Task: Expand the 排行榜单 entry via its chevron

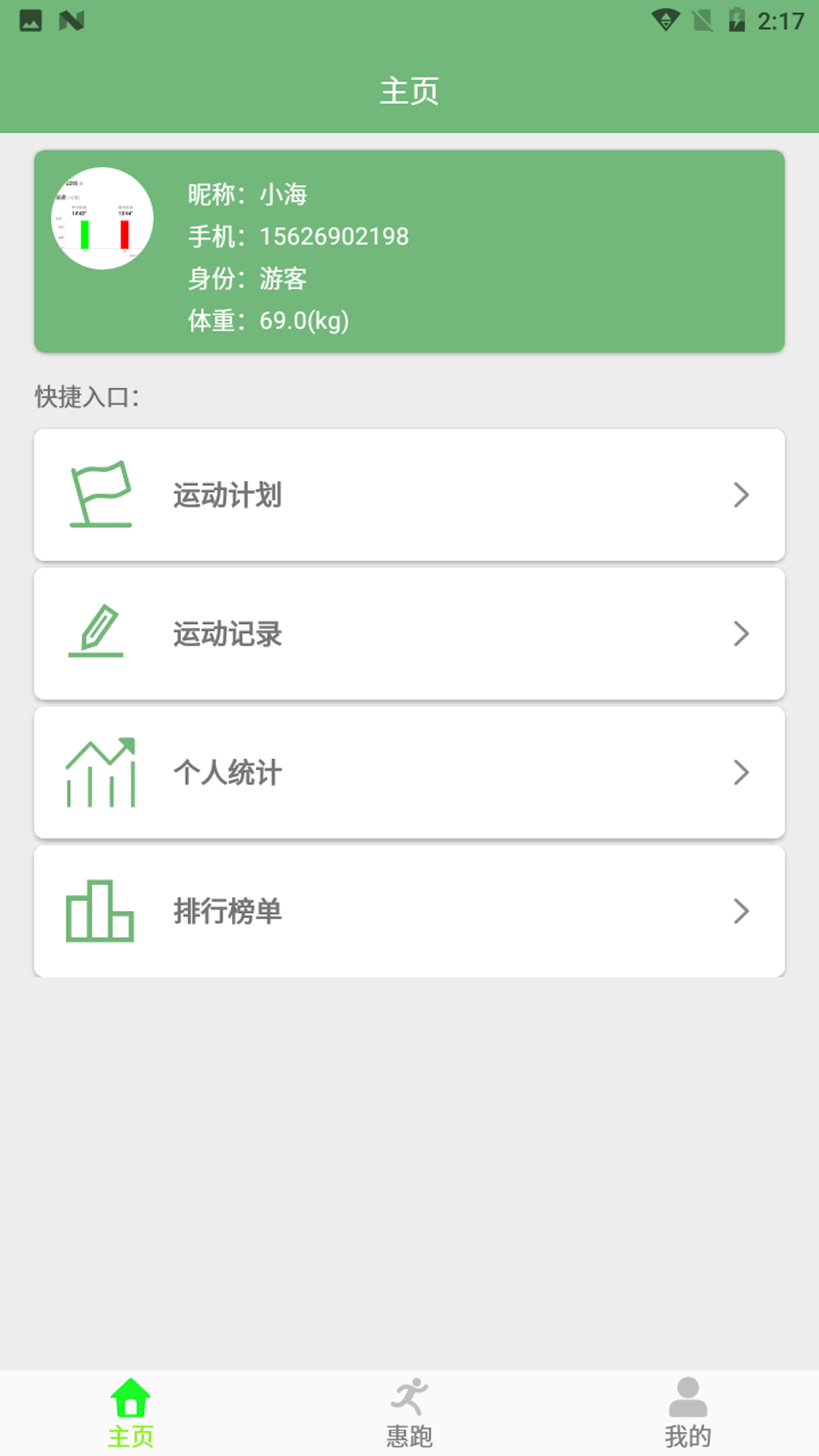Action: (x=741, y=912)
